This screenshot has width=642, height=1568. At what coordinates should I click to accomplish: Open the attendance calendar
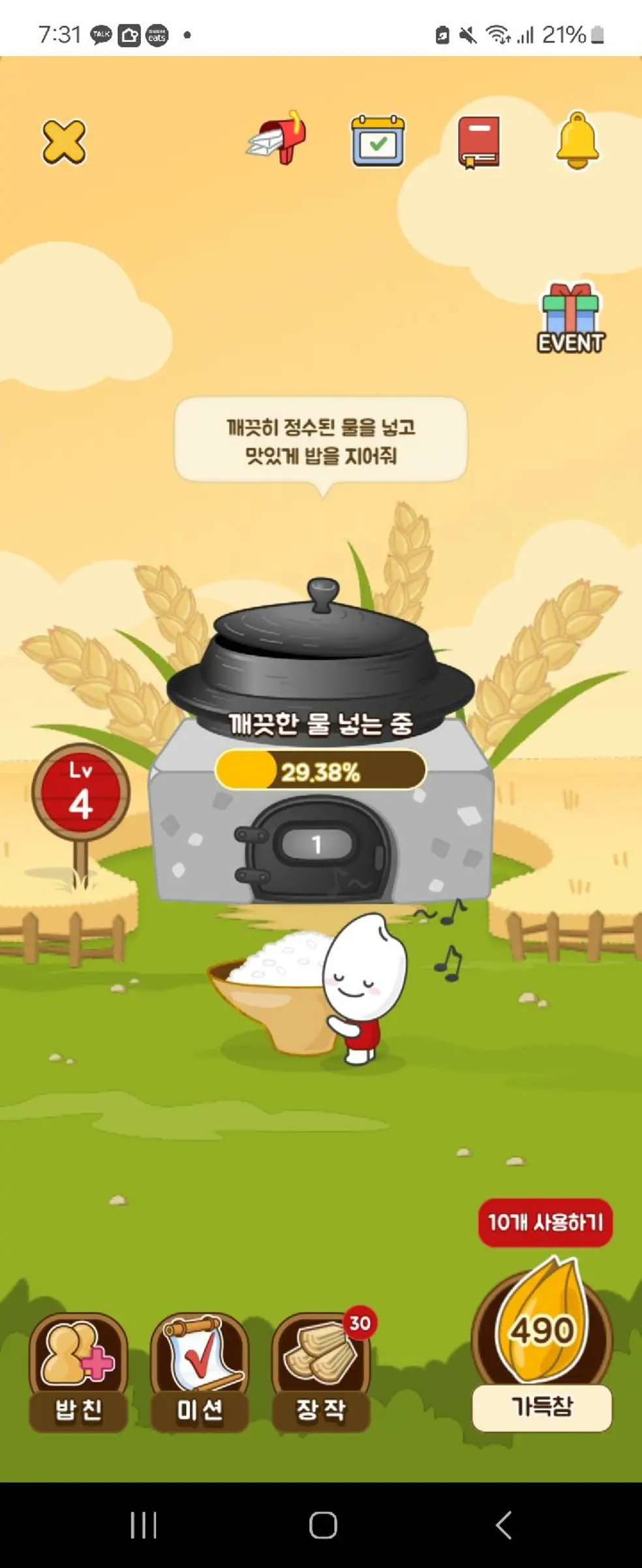pos(378,141)
